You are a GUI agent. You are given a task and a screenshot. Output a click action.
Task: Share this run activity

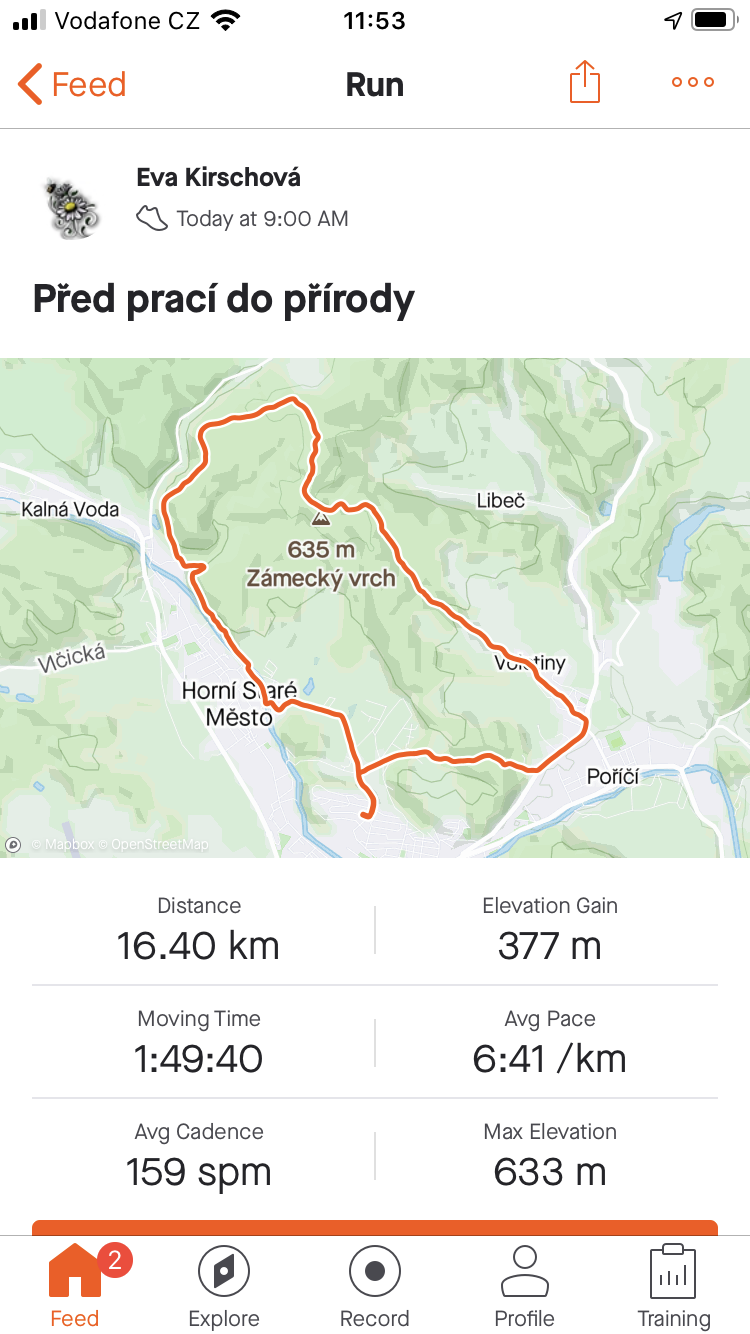tap(585, 82)
